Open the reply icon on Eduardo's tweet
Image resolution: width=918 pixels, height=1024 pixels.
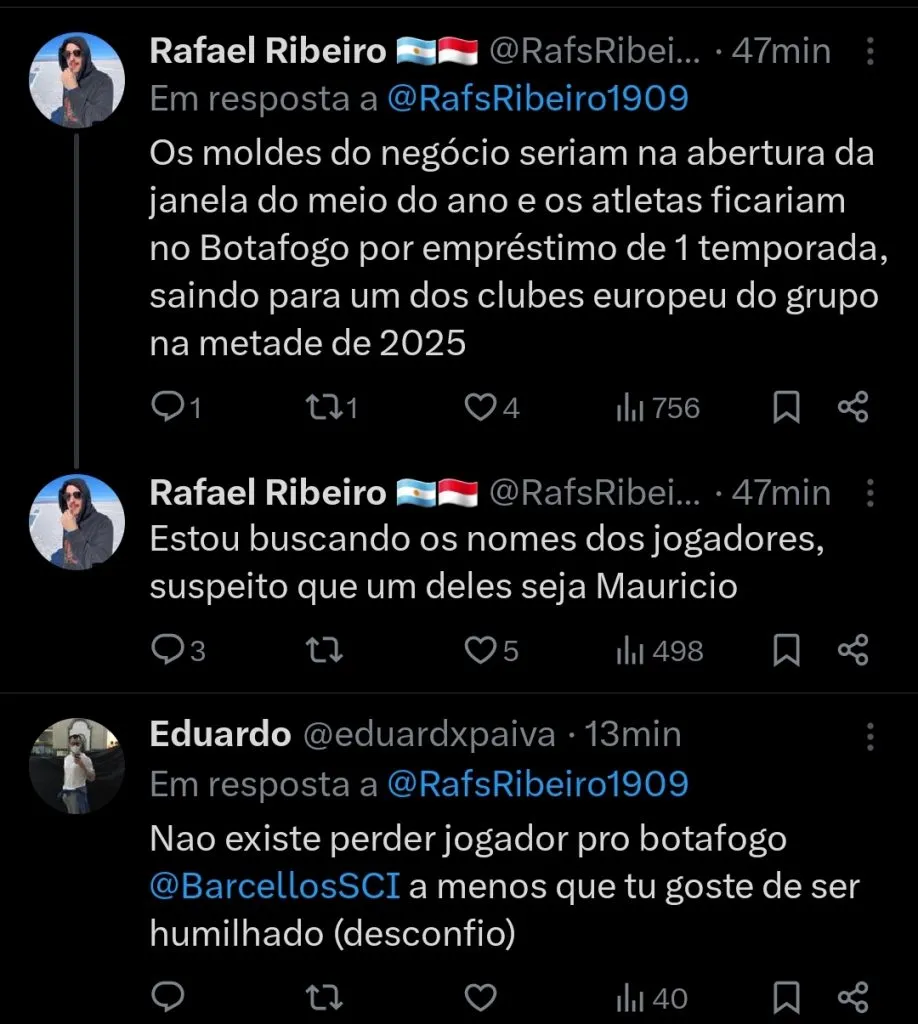point(167,997)
